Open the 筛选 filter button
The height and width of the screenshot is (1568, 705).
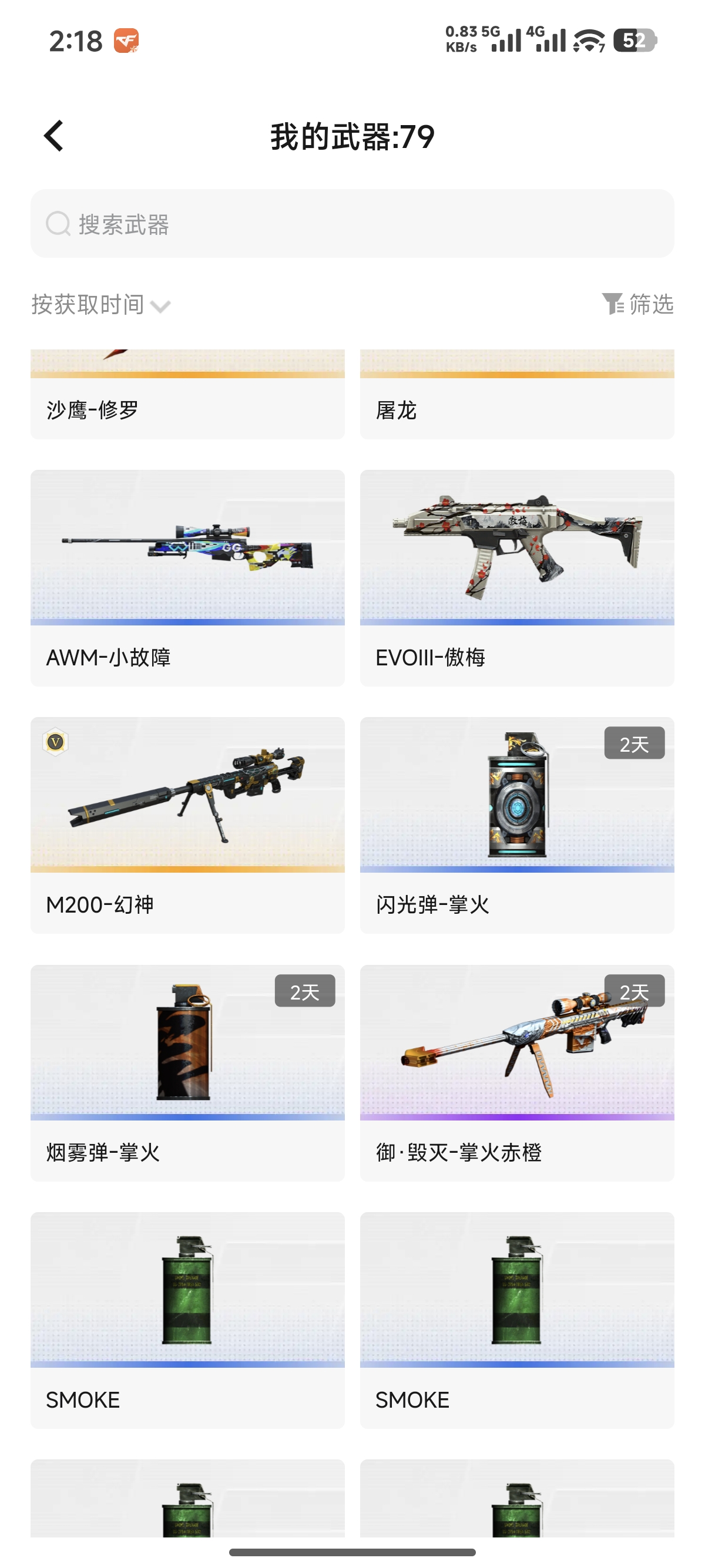click(637, 304)
